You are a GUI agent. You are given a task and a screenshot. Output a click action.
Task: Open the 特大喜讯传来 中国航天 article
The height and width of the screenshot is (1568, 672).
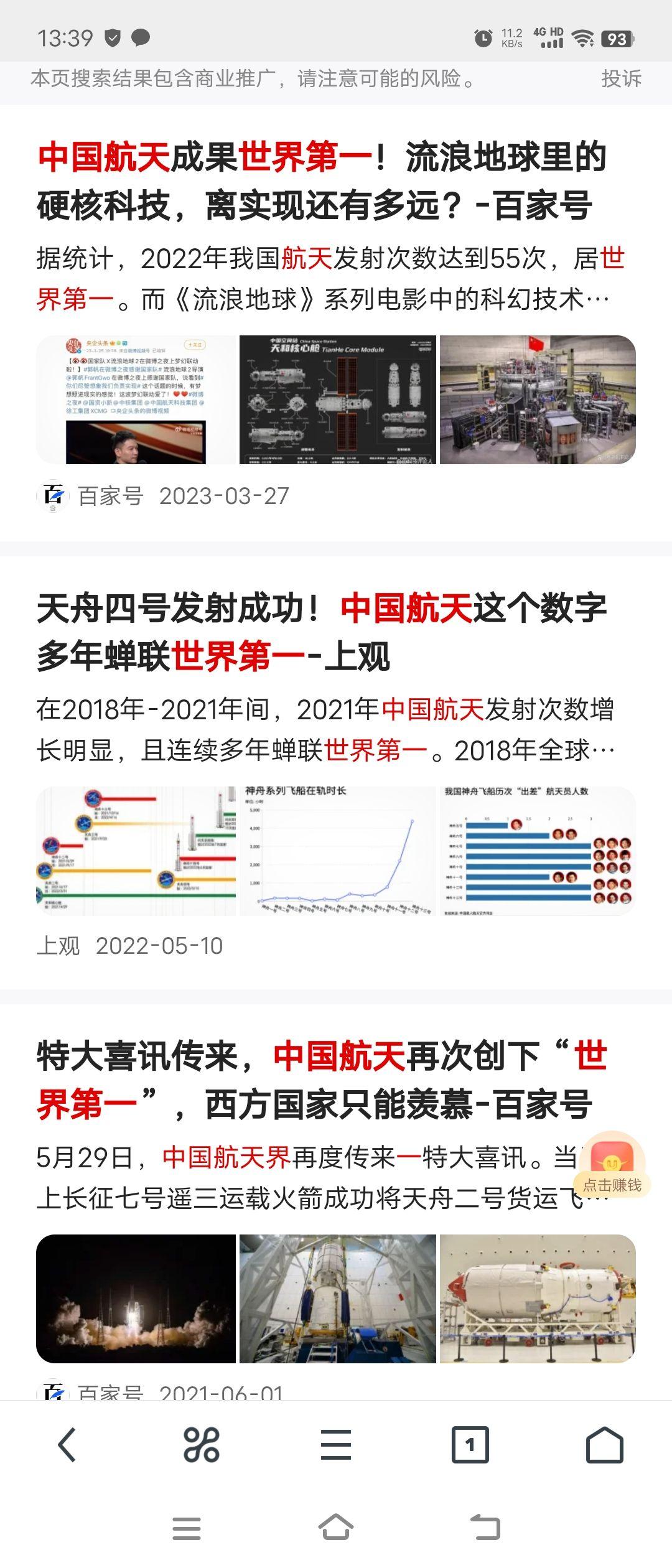click(x=320, y=1080)
